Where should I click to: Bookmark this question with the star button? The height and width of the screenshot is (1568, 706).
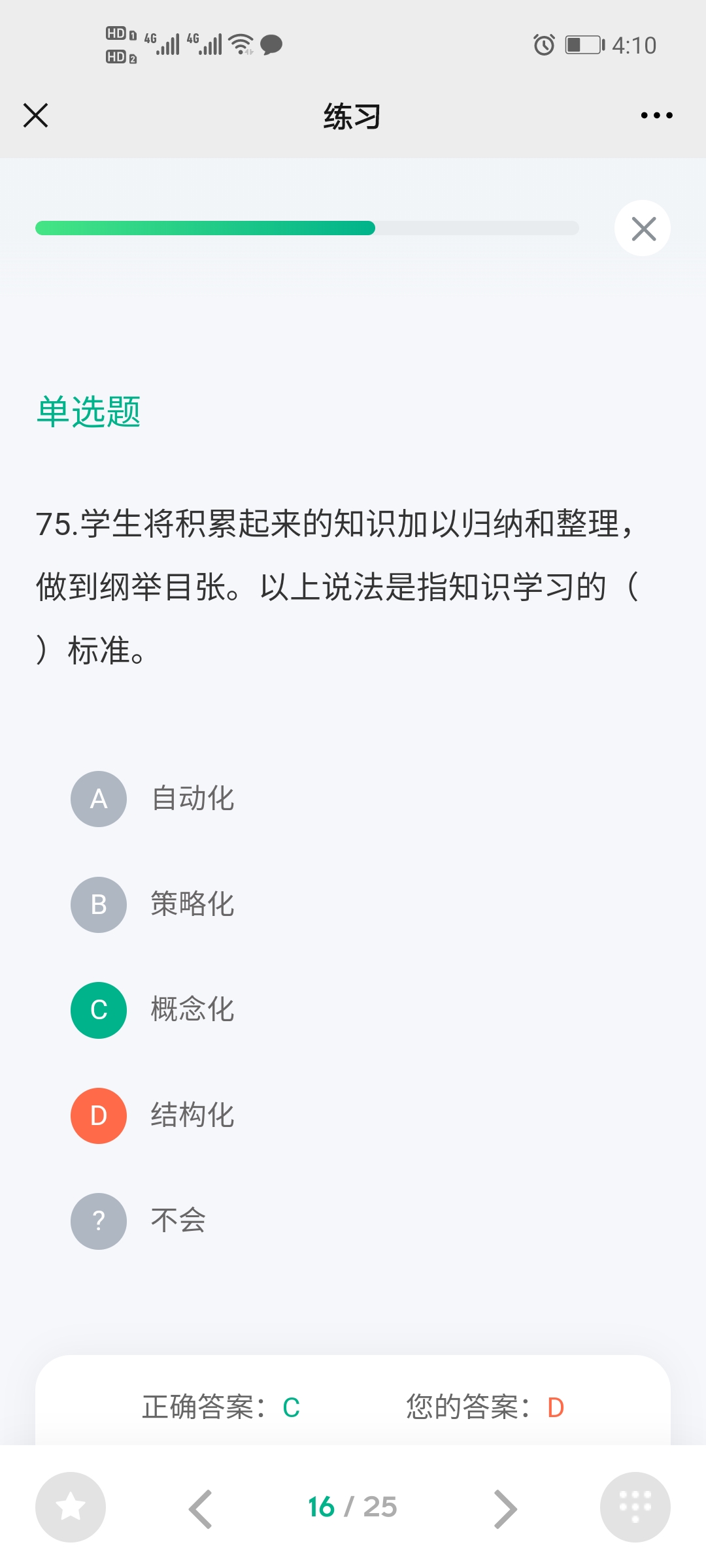(x=71, y=1507)
